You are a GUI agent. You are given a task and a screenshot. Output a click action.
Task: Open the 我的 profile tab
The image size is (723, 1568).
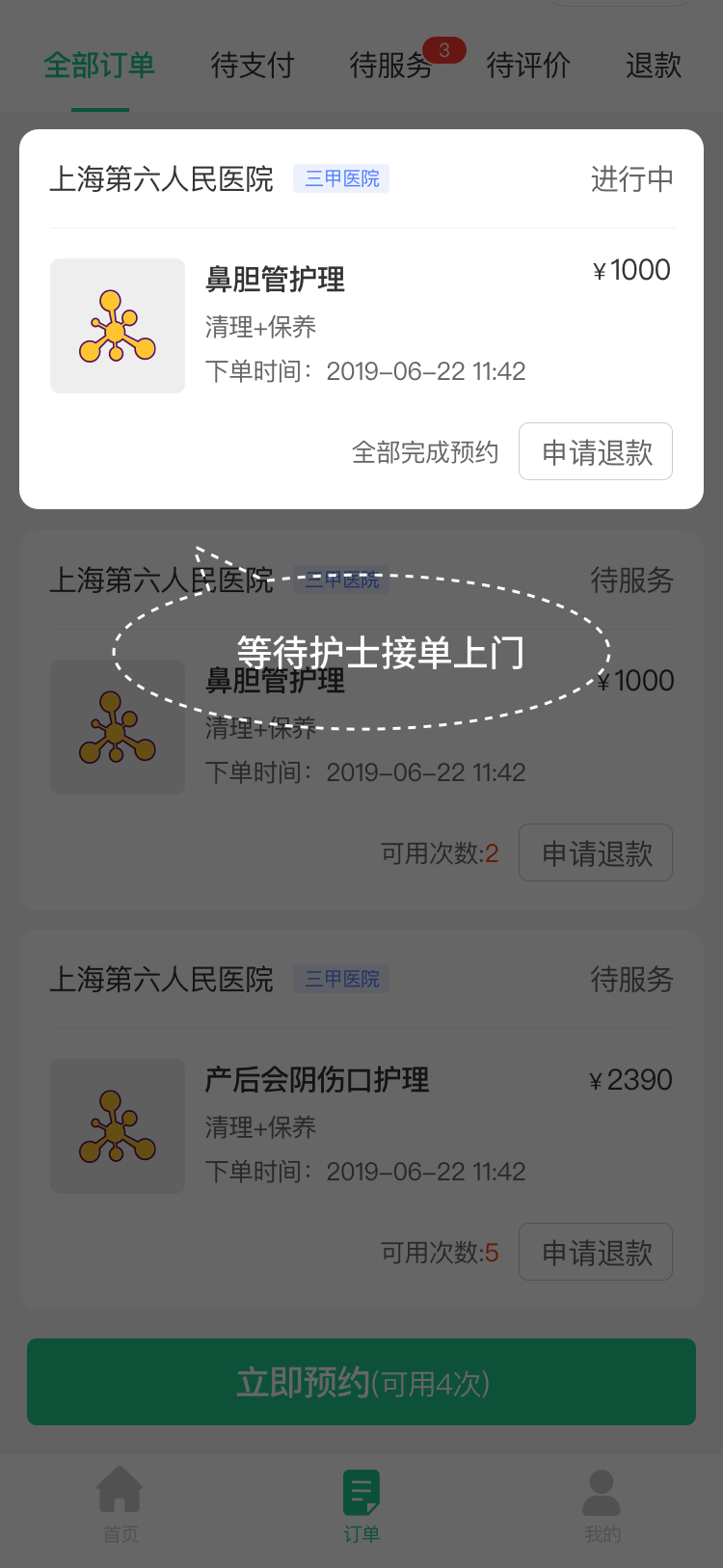(x=602, y=1504)
